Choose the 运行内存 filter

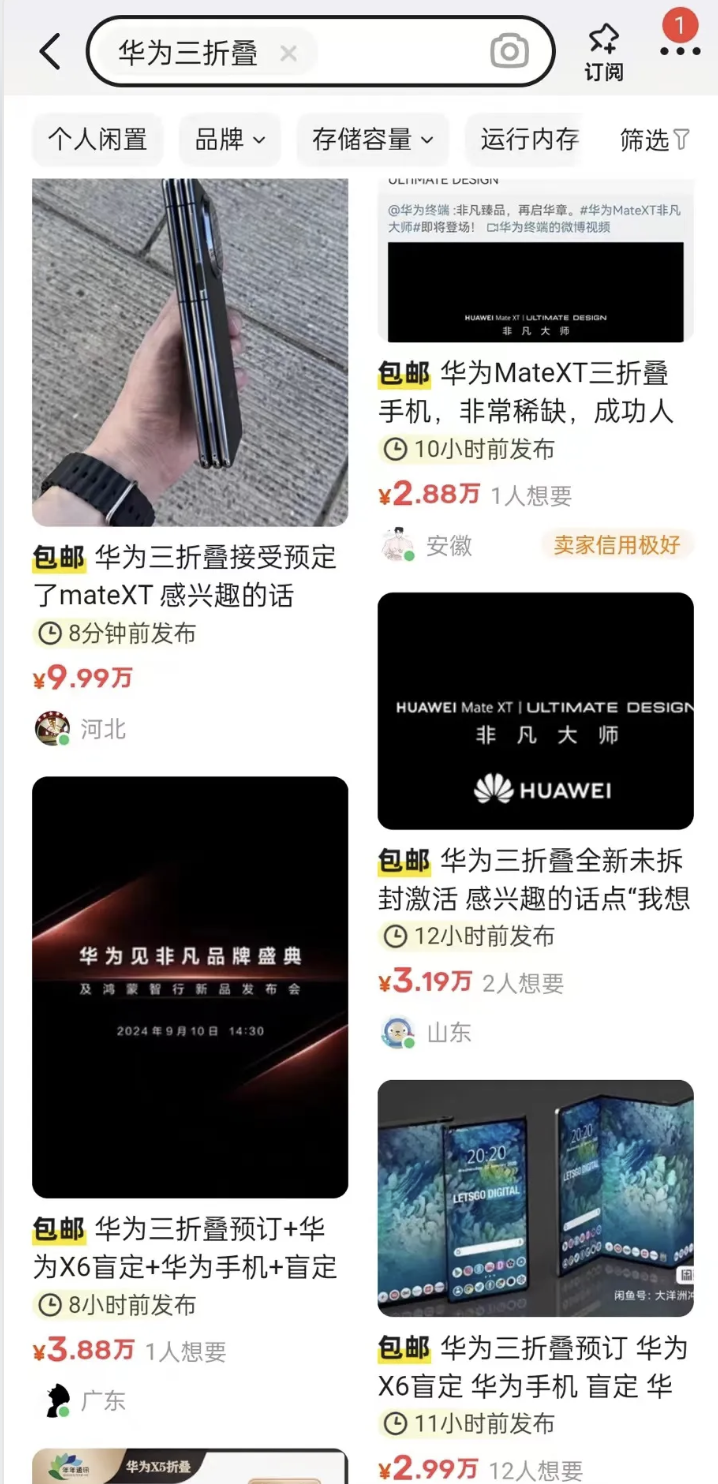coord(529,139)
